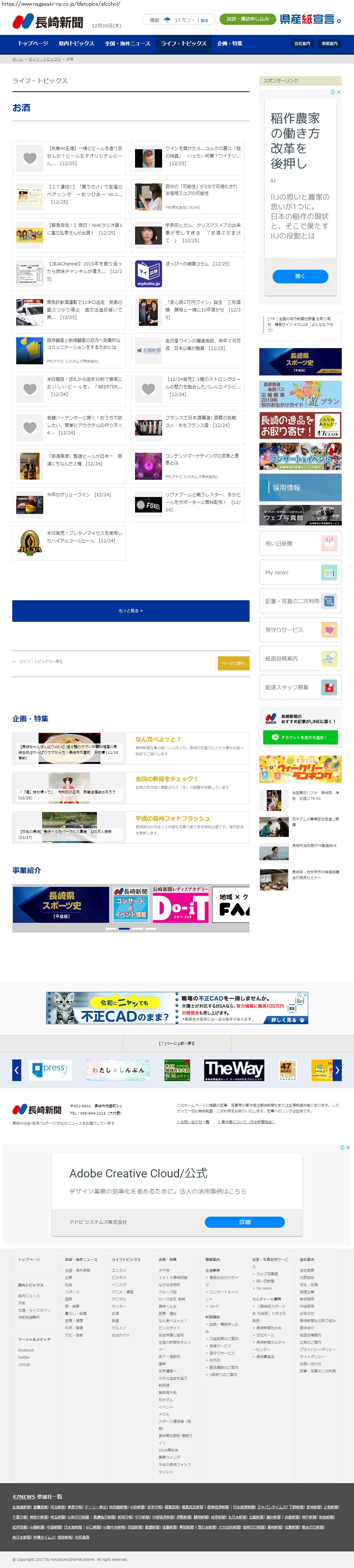Tap ページ上部へ button
This screenshot has width=354, height=1568.
click(233, 663)
